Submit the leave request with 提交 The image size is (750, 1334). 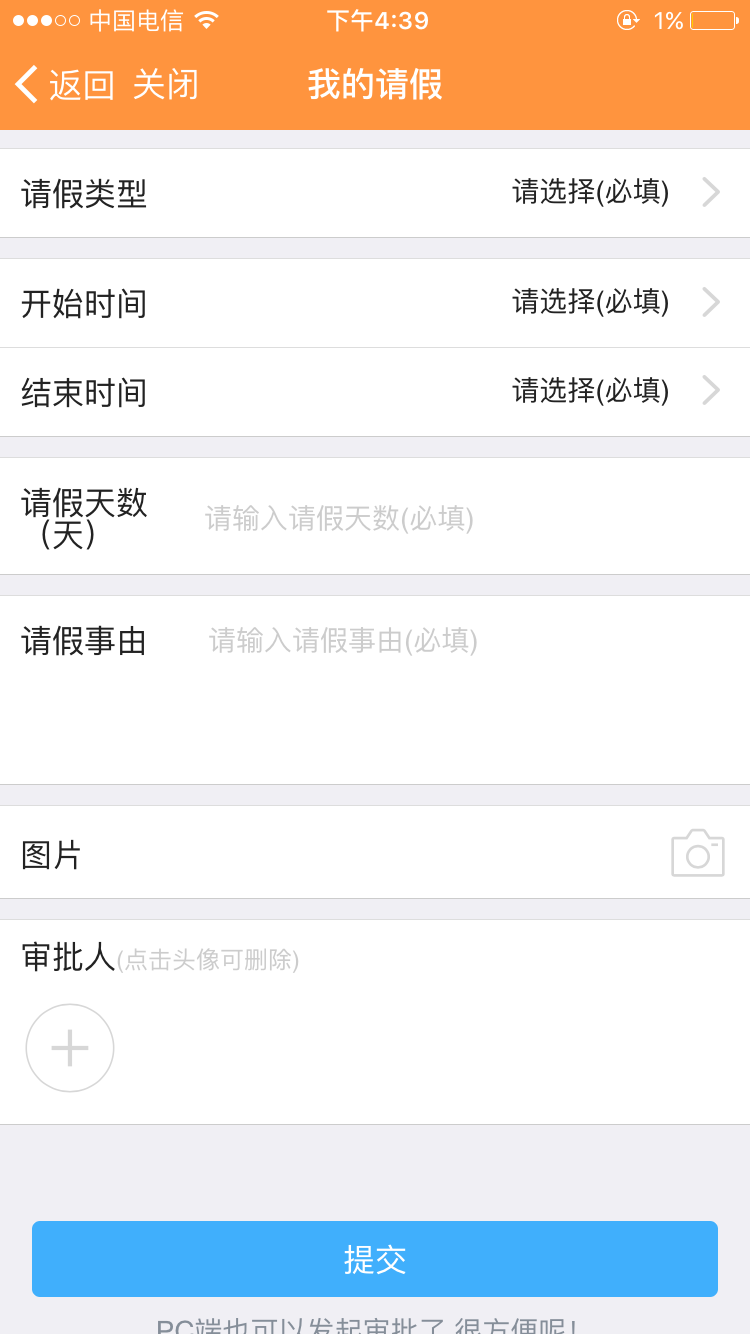click(375, 1259)
